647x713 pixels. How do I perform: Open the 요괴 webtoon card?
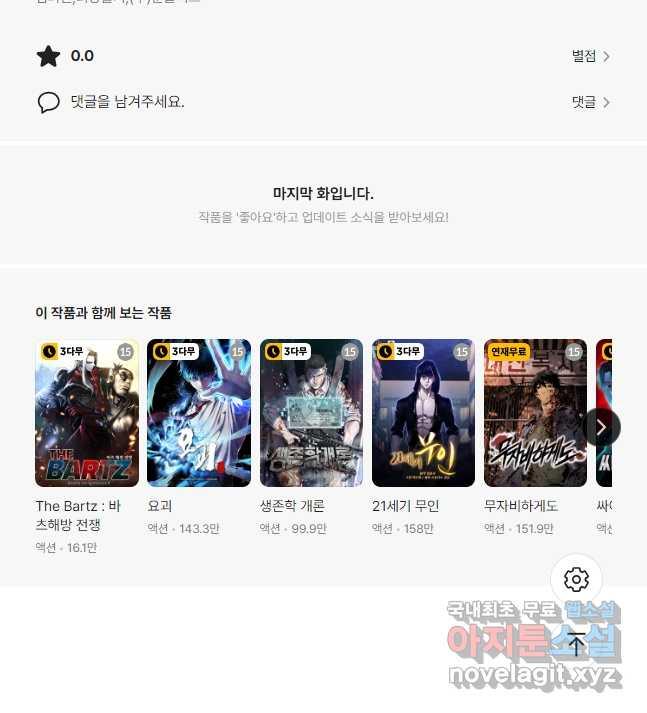[x=199, y=413]
